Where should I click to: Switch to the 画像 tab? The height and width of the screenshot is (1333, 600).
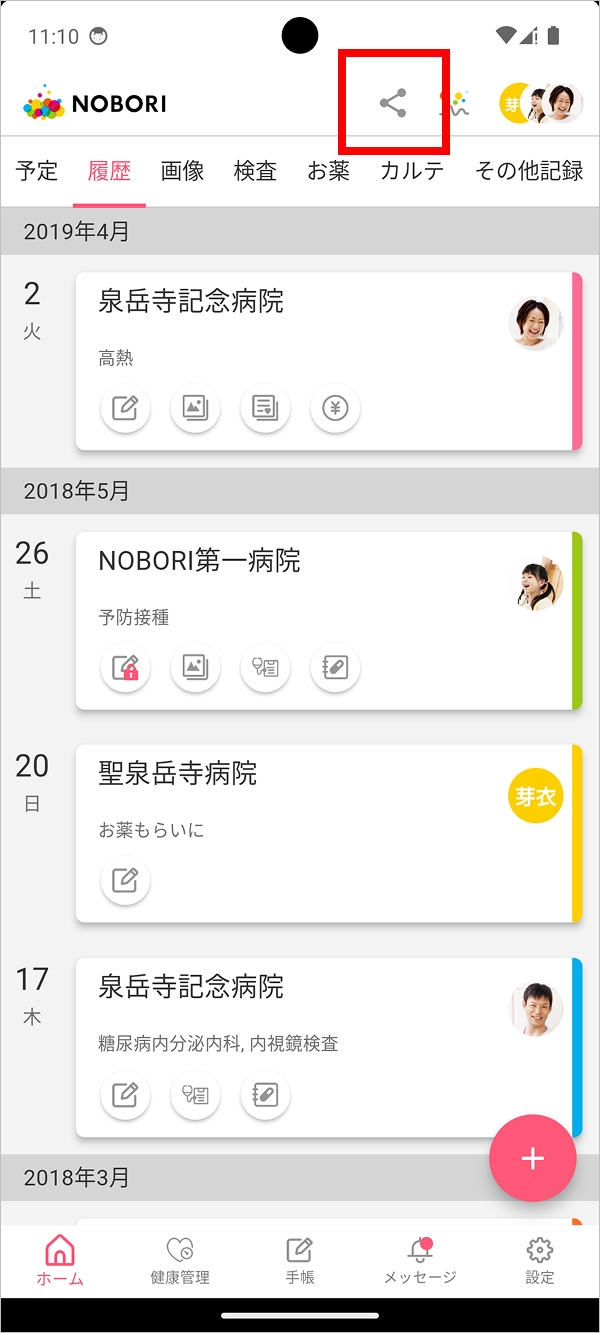[182, 171]
